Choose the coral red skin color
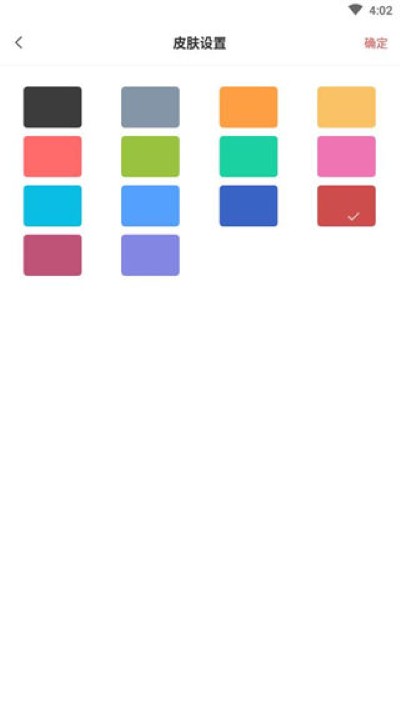Screen dimensions: 400x710 [53, 157]
